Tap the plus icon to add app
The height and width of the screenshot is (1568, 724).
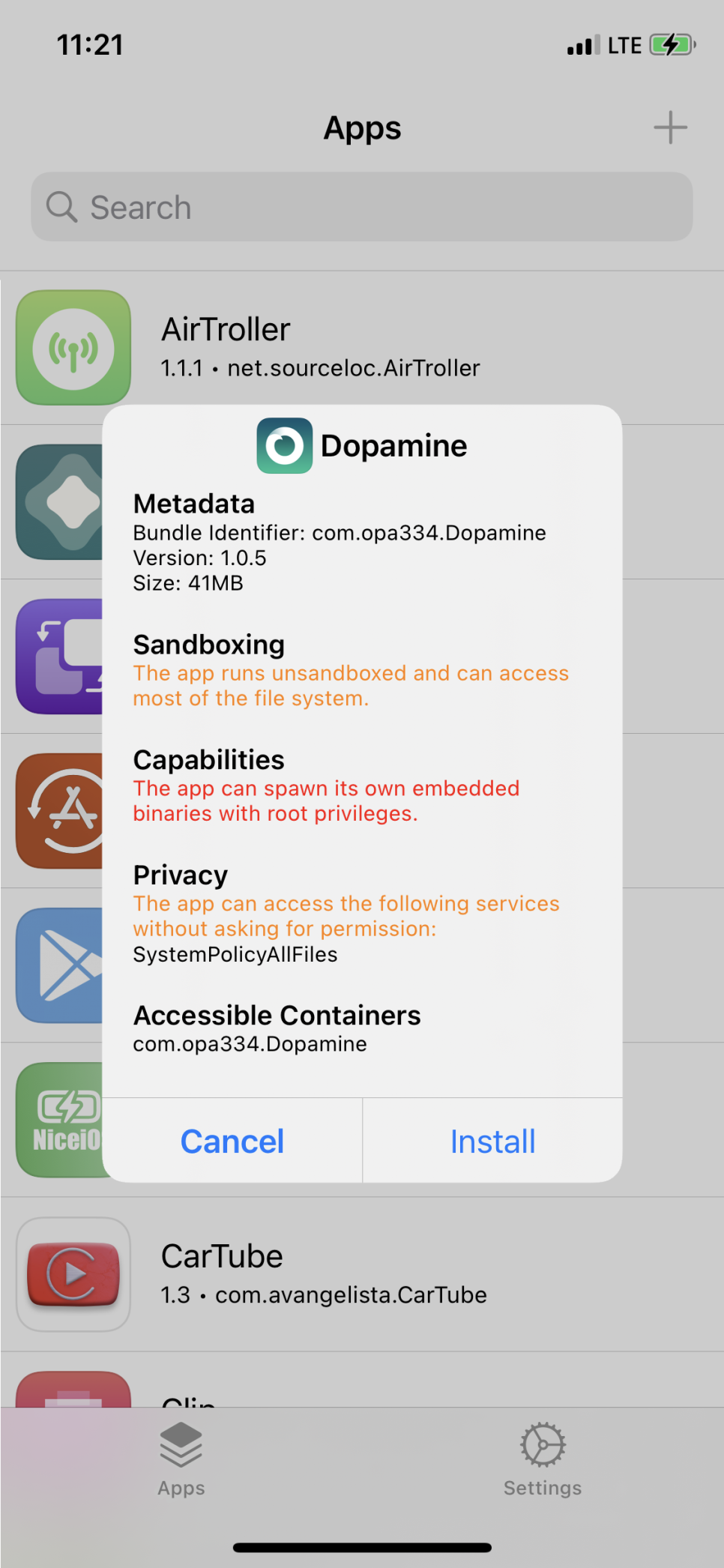670,127
